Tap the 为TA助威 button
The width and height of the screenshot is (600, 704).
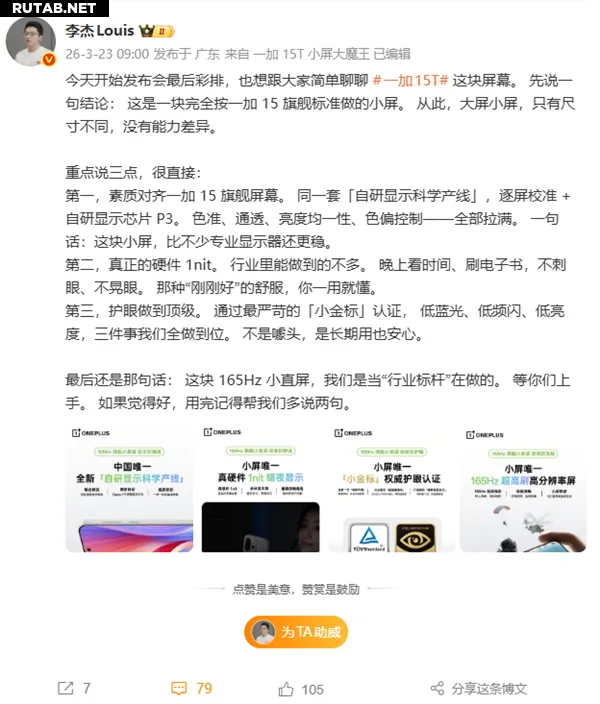click(296, 632)
